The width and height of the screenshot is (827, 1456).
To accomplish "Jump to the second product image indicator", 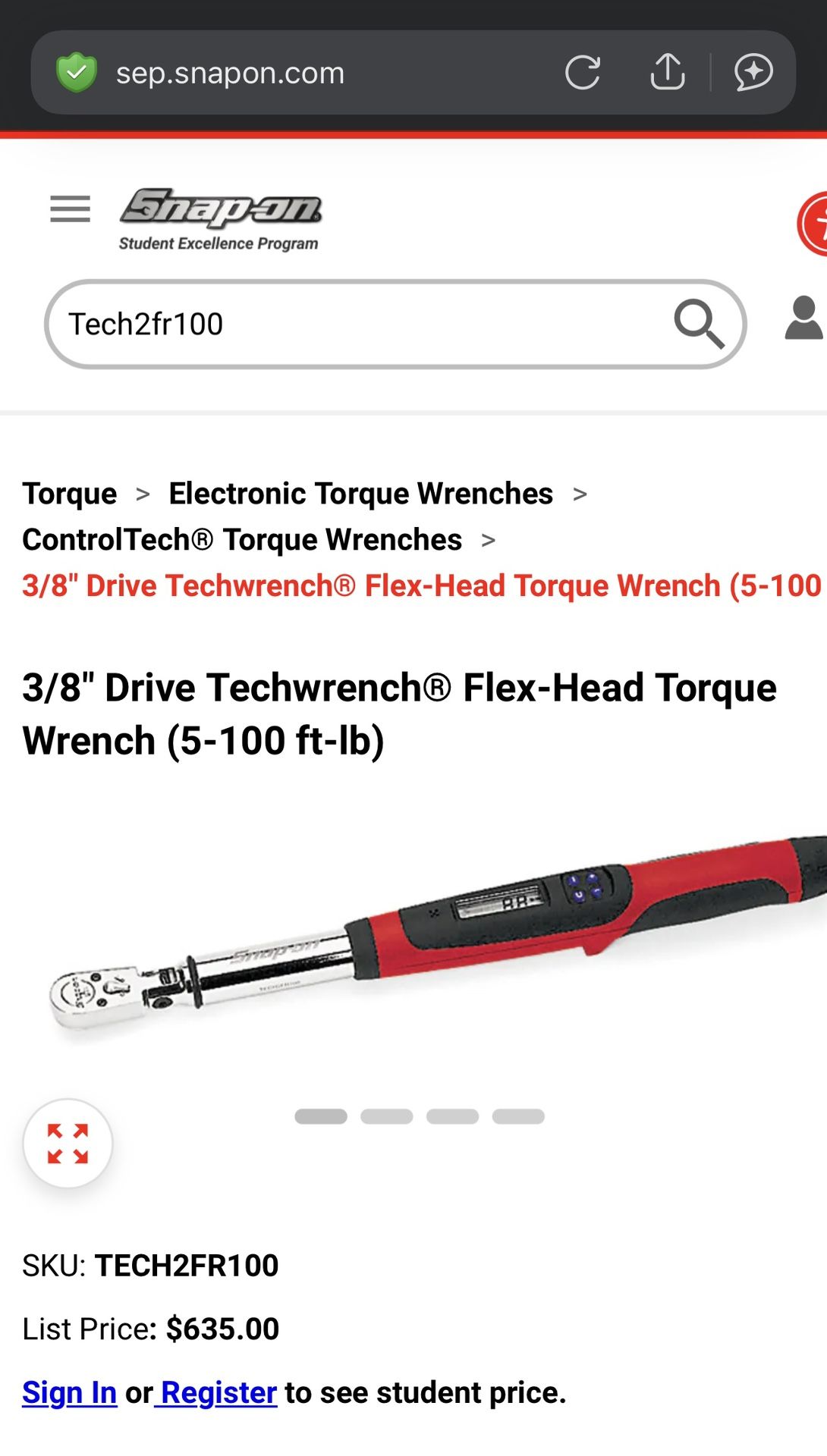I will click(387, 1116).
